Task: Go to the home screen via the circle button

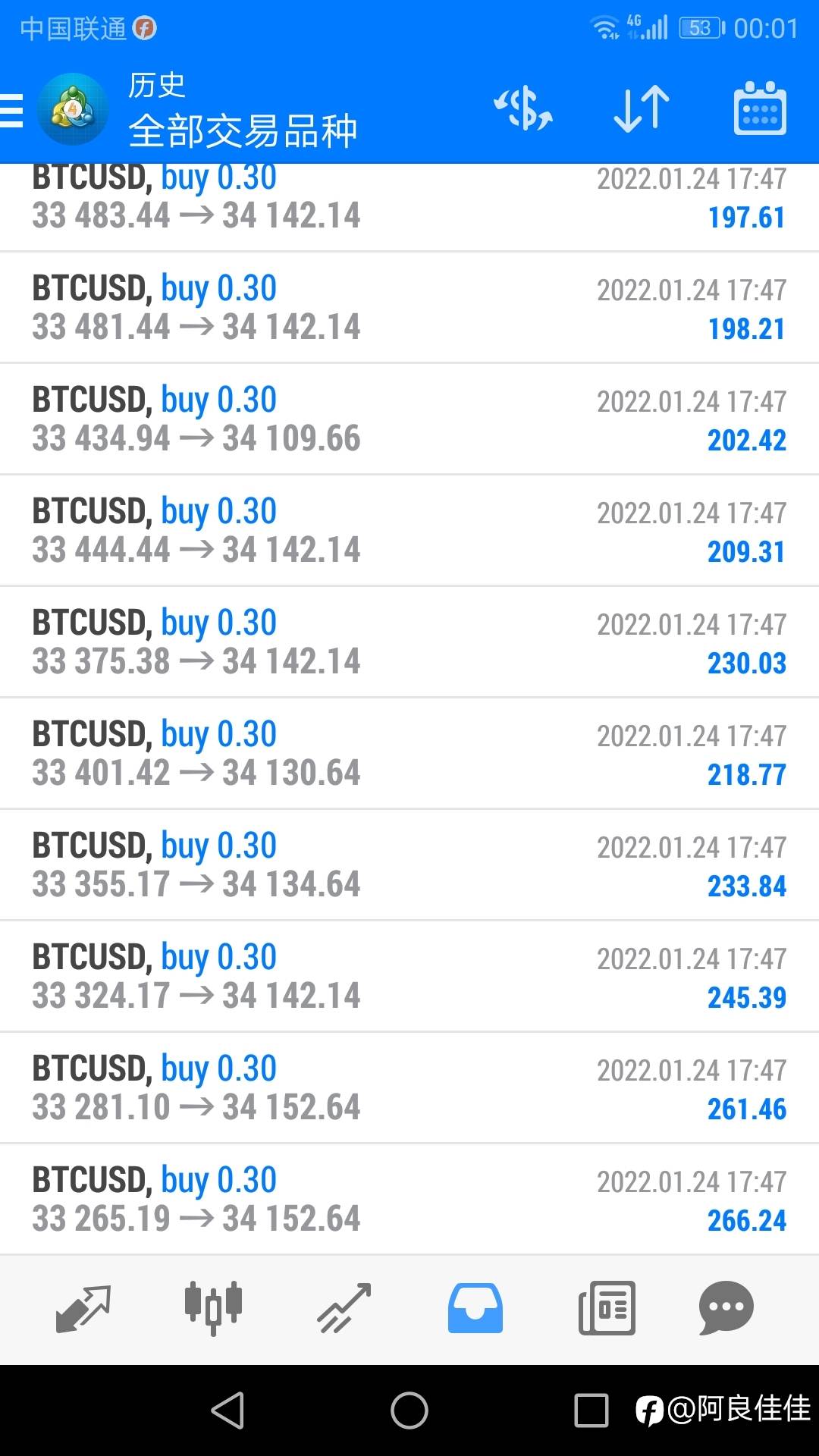Action: tap(409, 1410)
